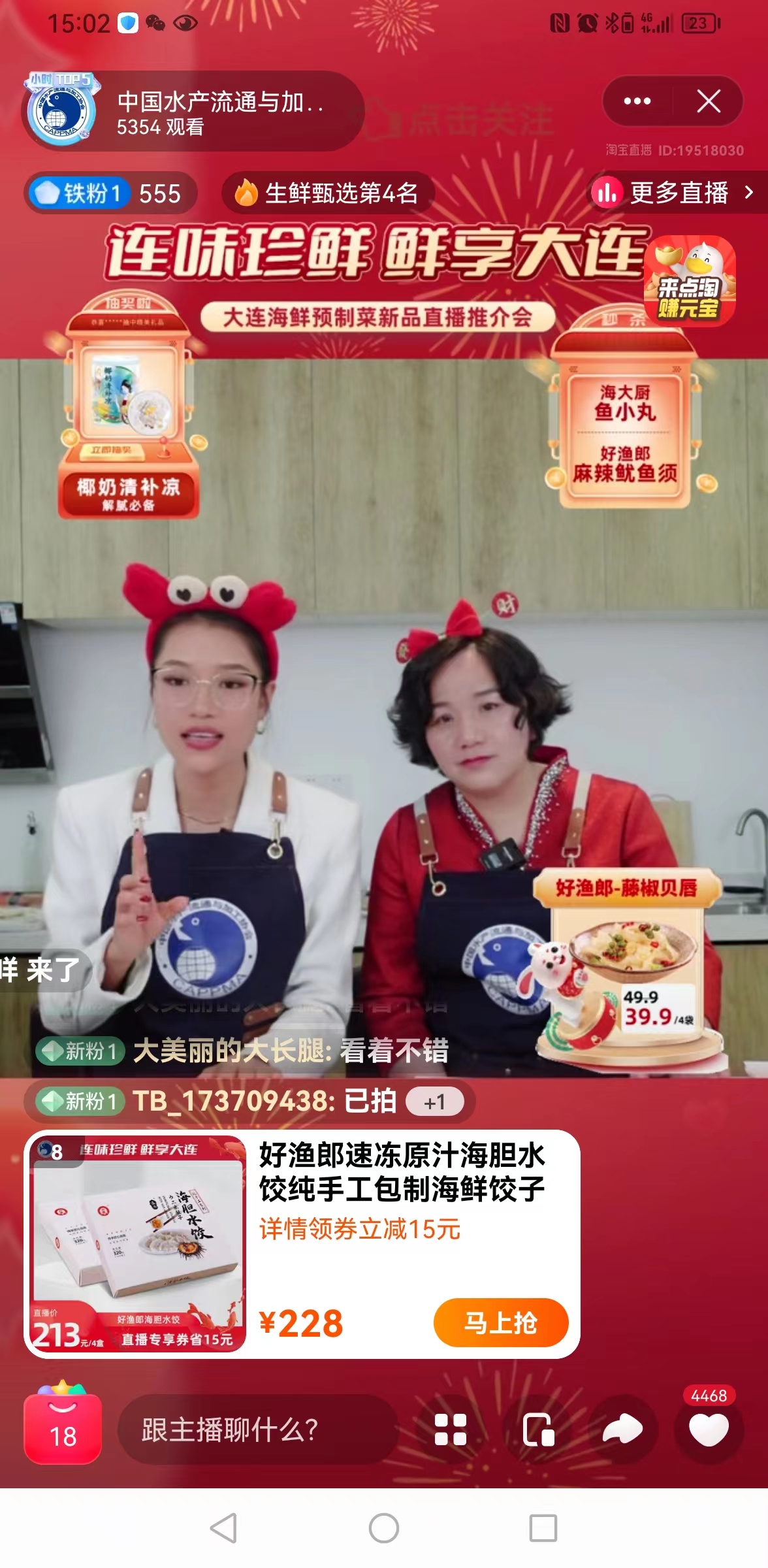Go back with the system back button

223,1528
